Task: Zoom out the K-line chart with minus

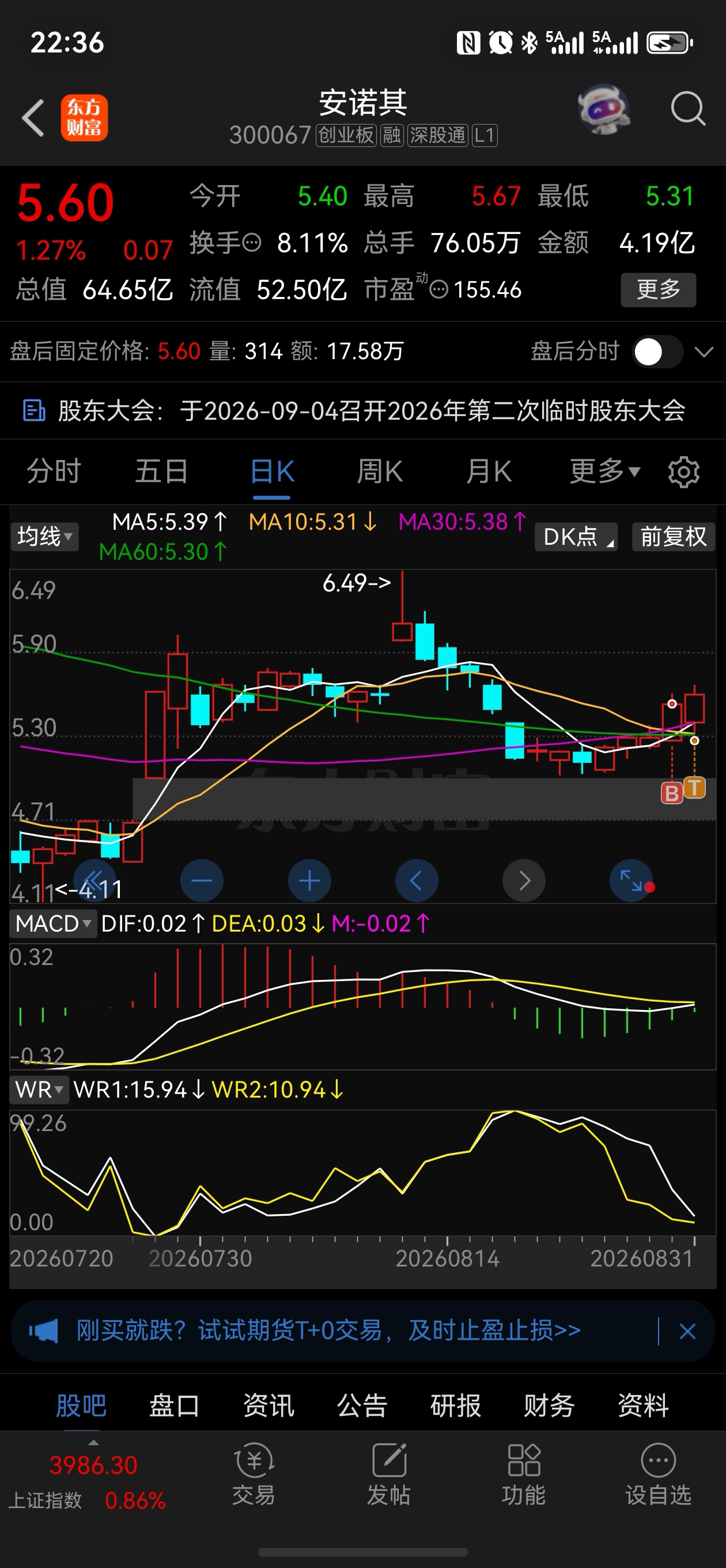Action: (x=202, y=880)
